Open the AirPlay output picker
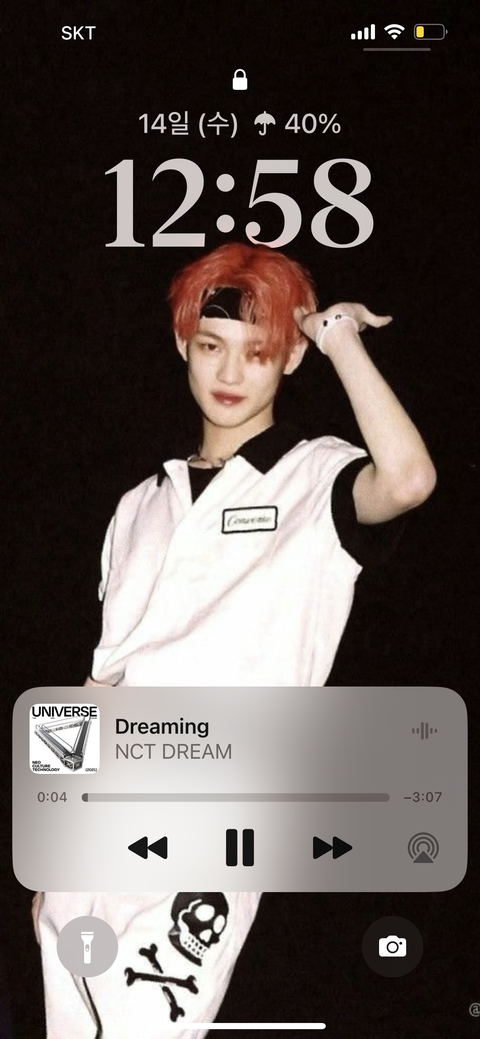480x1039 pixels. point(423,848)
